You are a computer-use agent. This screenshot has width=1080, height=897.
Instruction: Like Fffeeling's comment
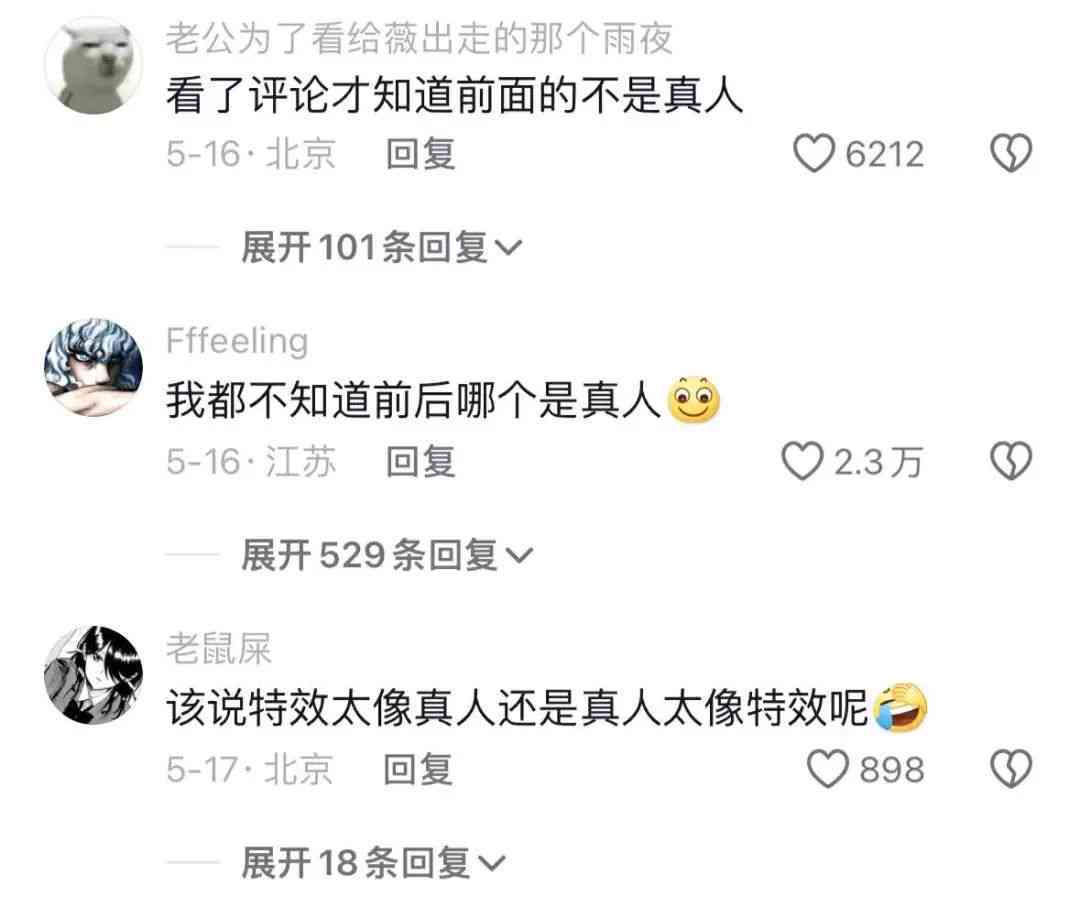pyautogui.click(x=800, y=461)
